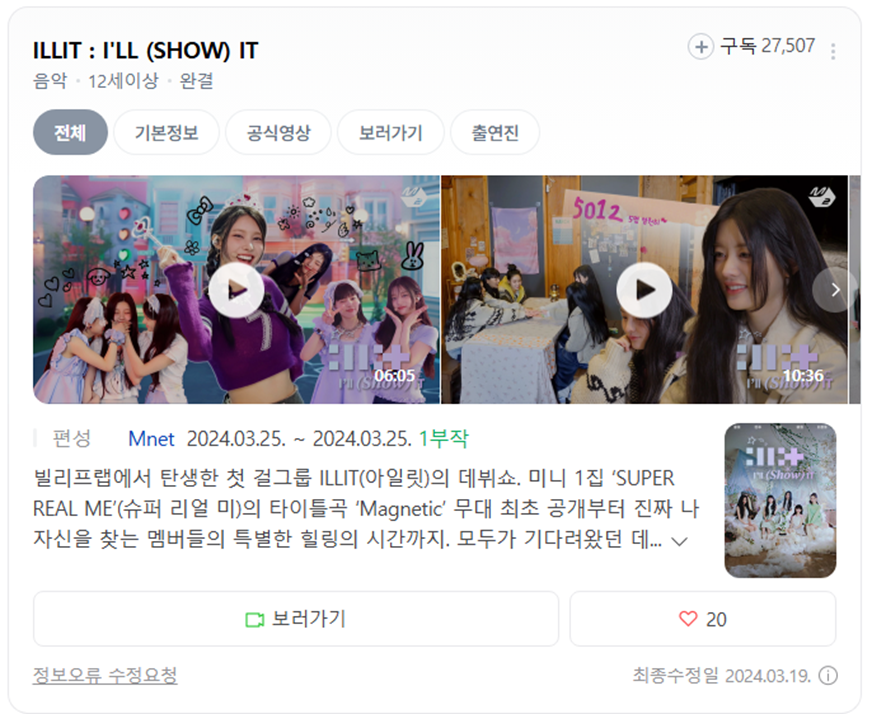Expand the full program description
886x714 pixels.
680,541
